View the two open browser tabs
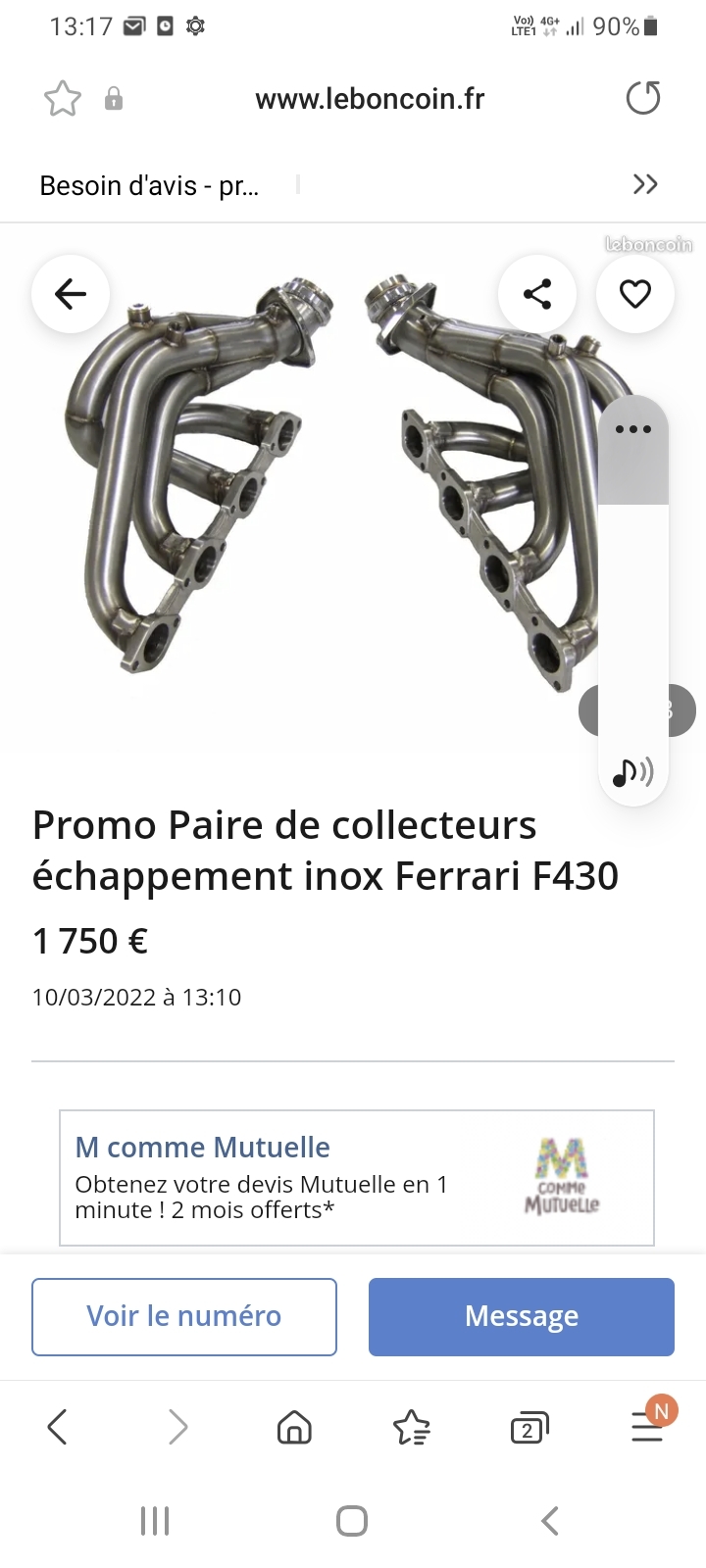Image resolution: width=706 pixels, height=1568 pixels. (x=529, y=1429)
